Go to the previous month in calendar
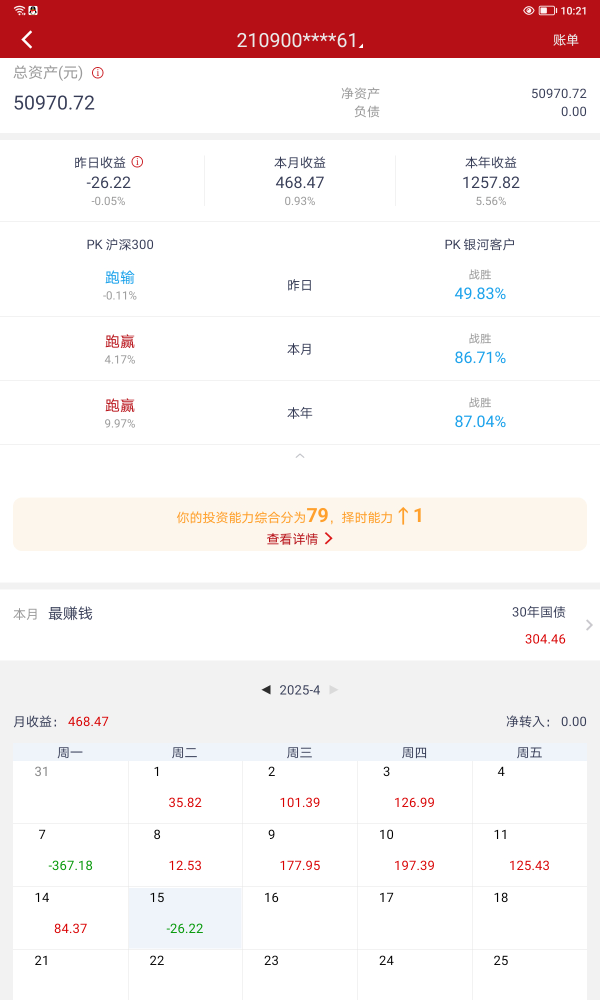 (x=266, y=690)
